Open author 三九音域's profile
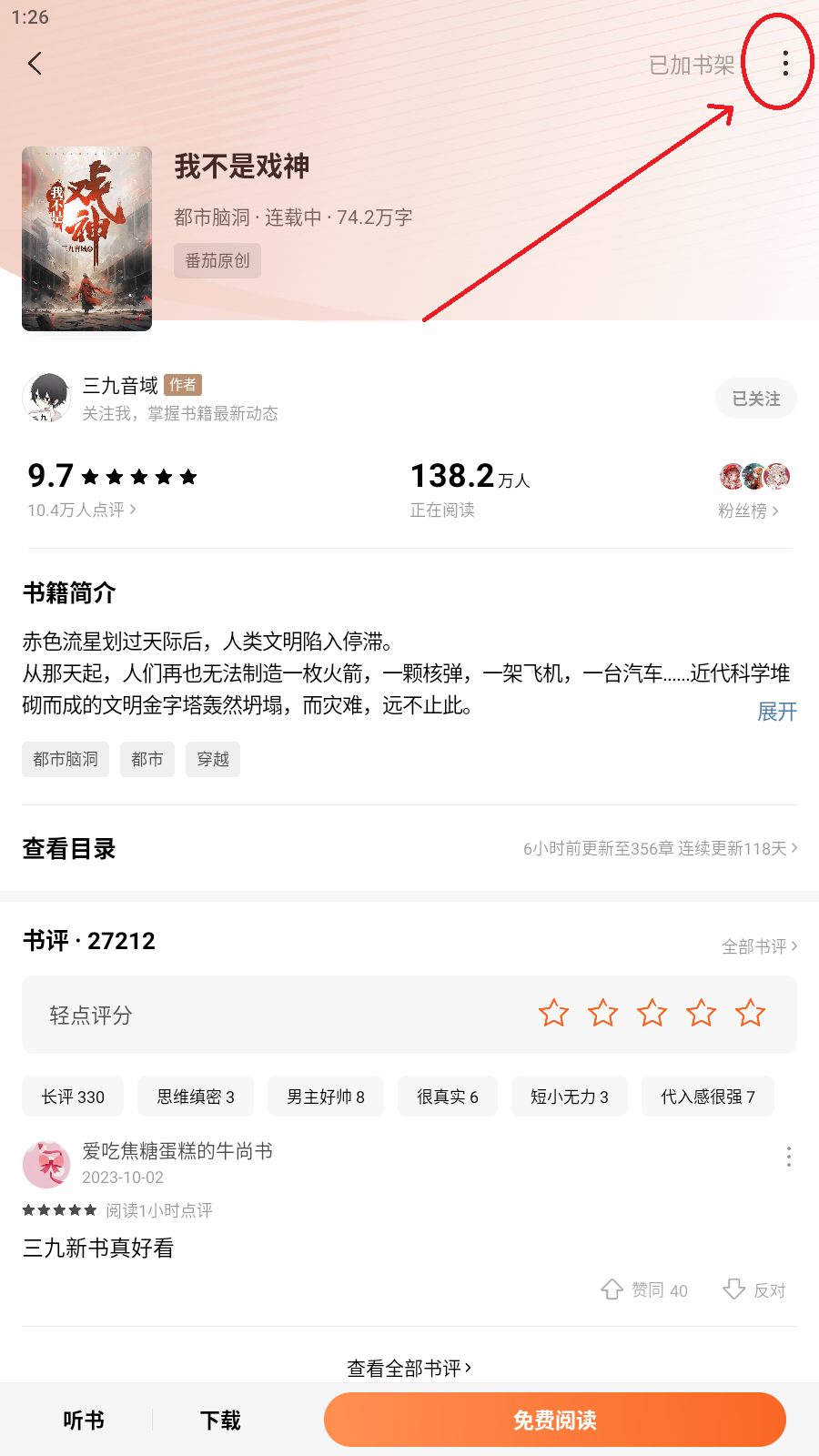The height and width of the screenshot is (1456, 819). tap(120, 386)
